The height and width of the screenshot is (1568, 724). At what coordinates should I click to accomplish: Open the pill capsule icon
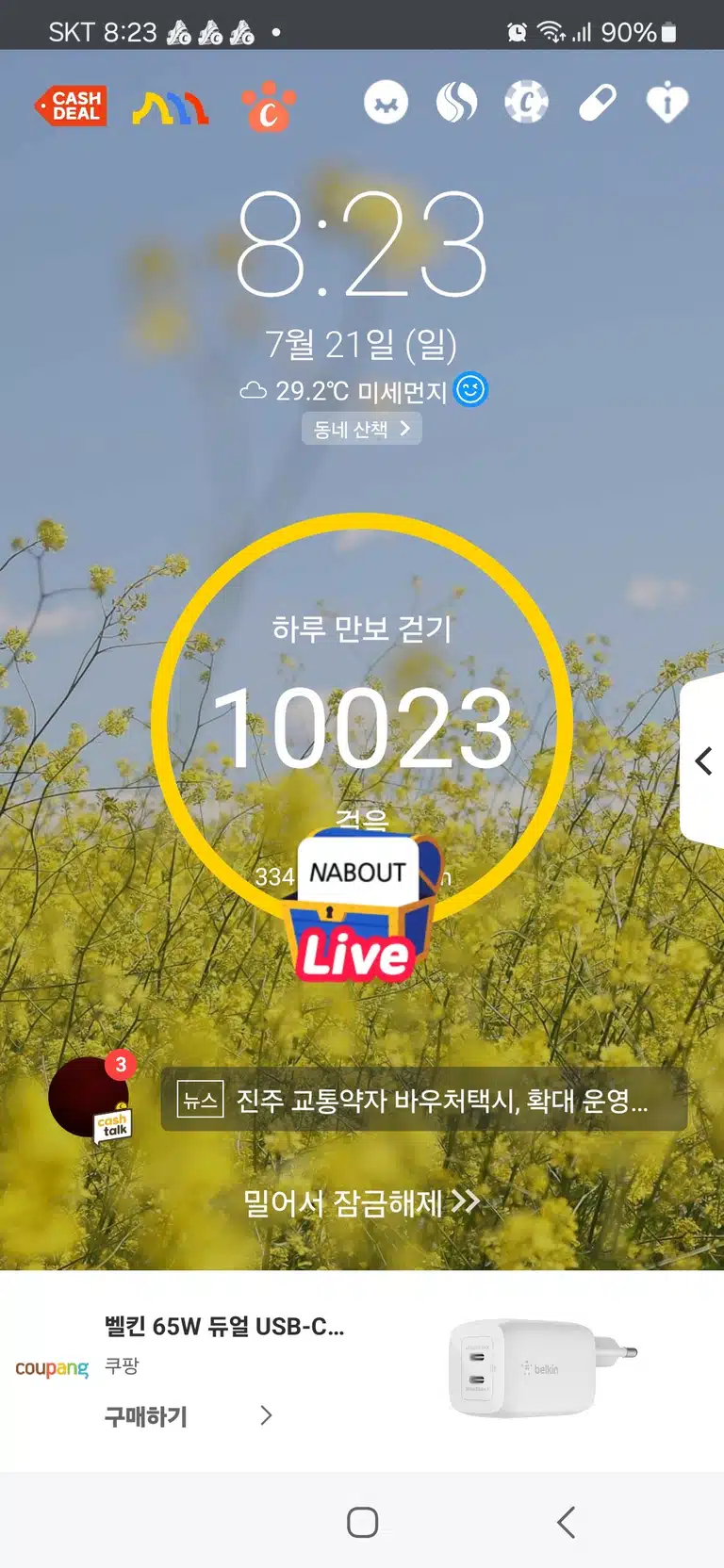click(x=598, y=103)
